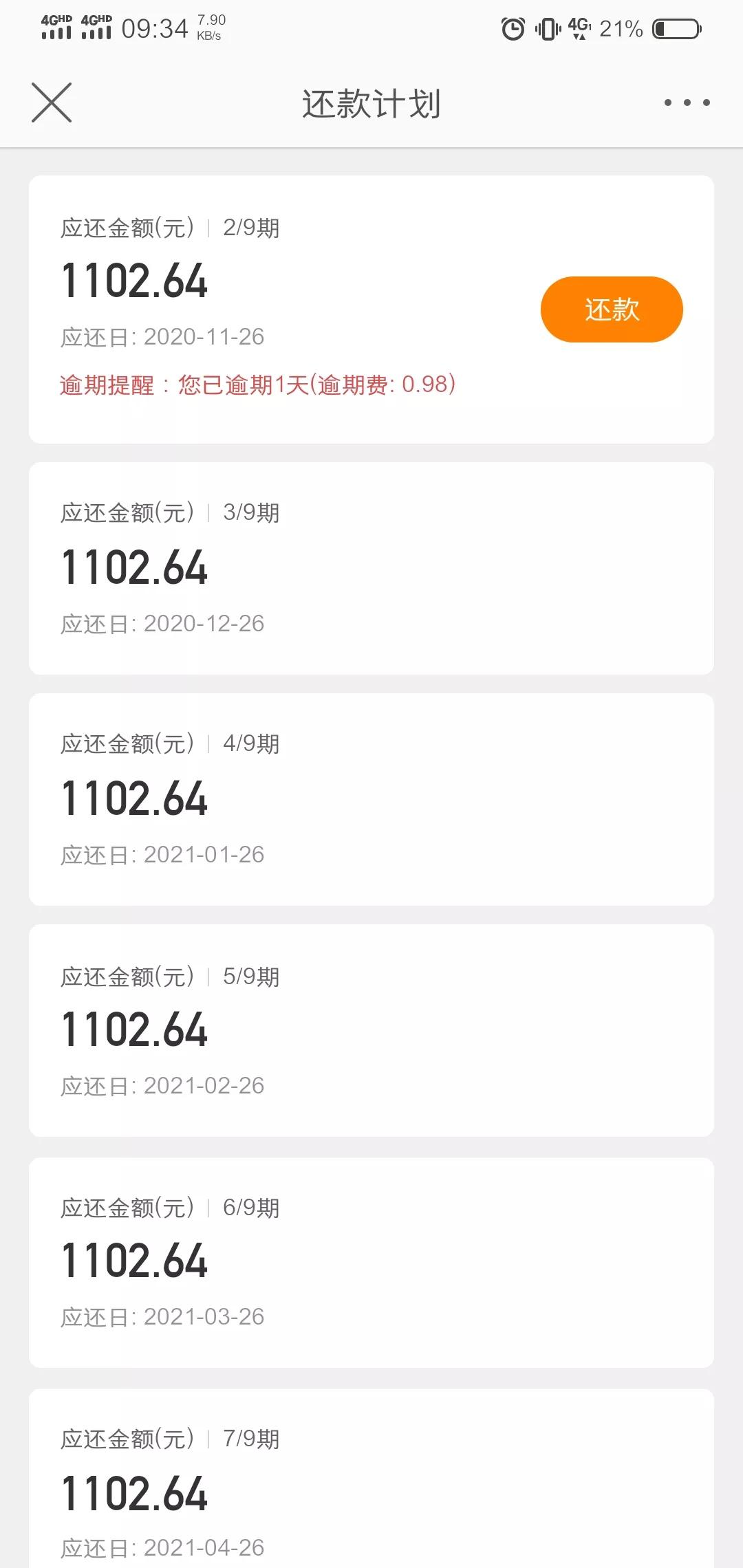Tap the vibration mode status icon
The width and height of the screenshot is (743, 1568).
pyautogui.click(x=547, y=29)
